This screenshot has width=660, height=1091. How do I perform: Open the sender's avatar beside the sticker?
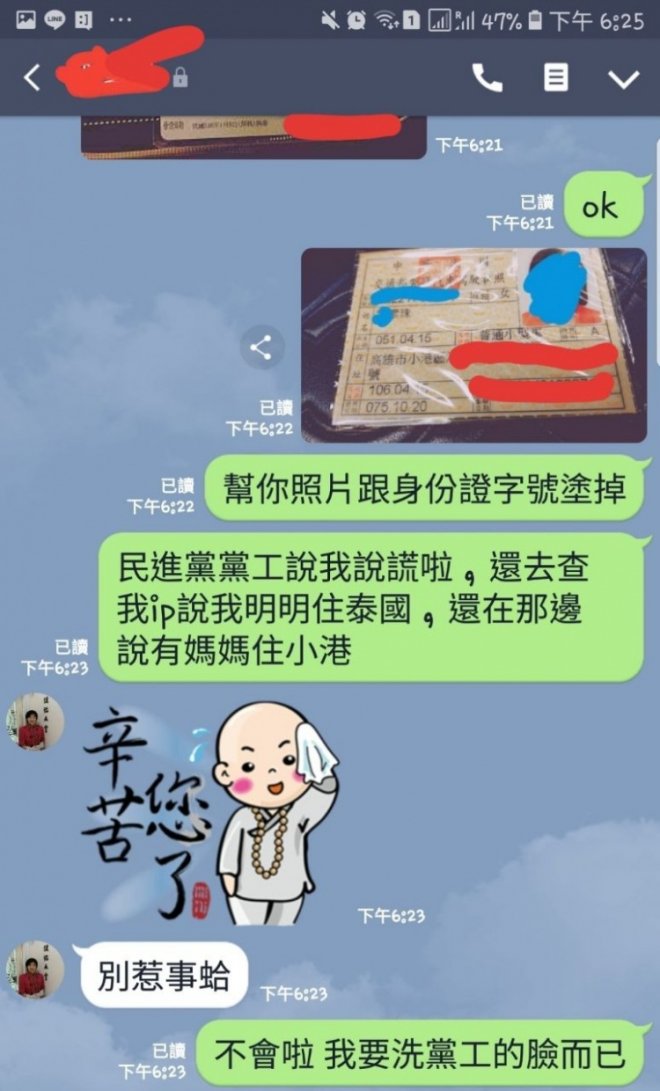click(35, 722)
